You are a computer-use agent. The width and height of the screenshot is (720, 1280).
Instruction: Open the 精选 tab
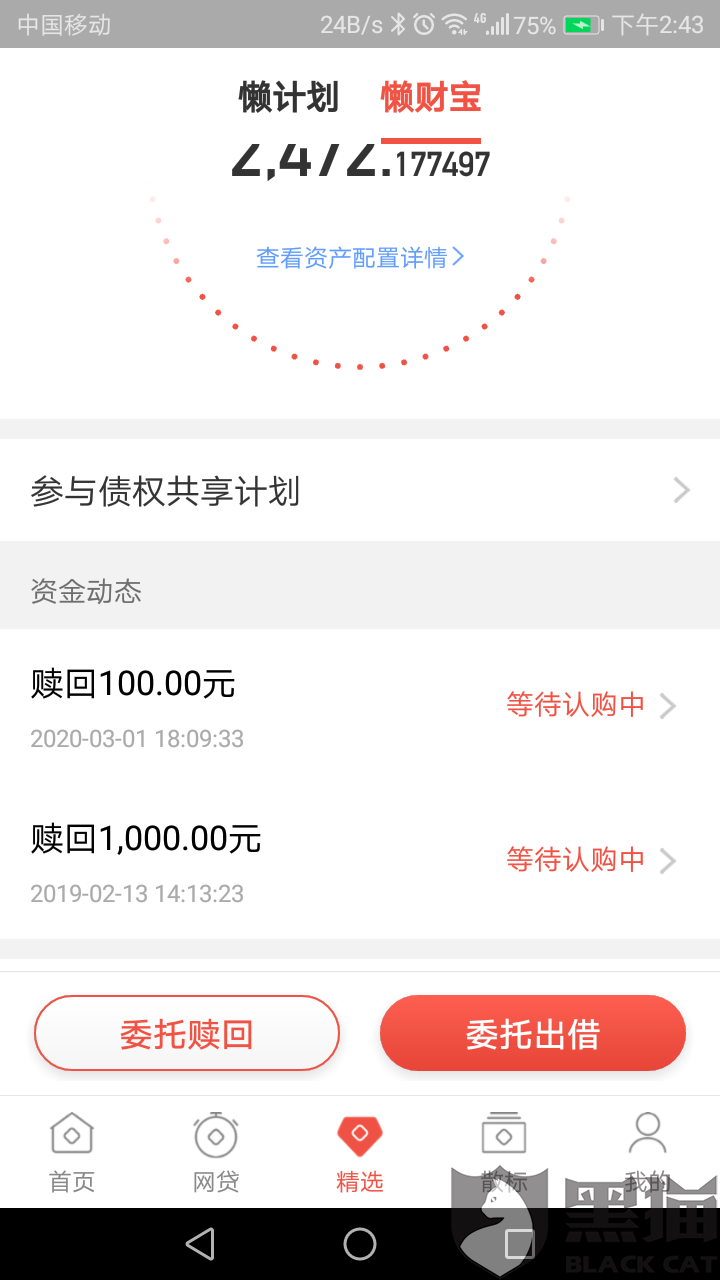(x=360, y=1153)
